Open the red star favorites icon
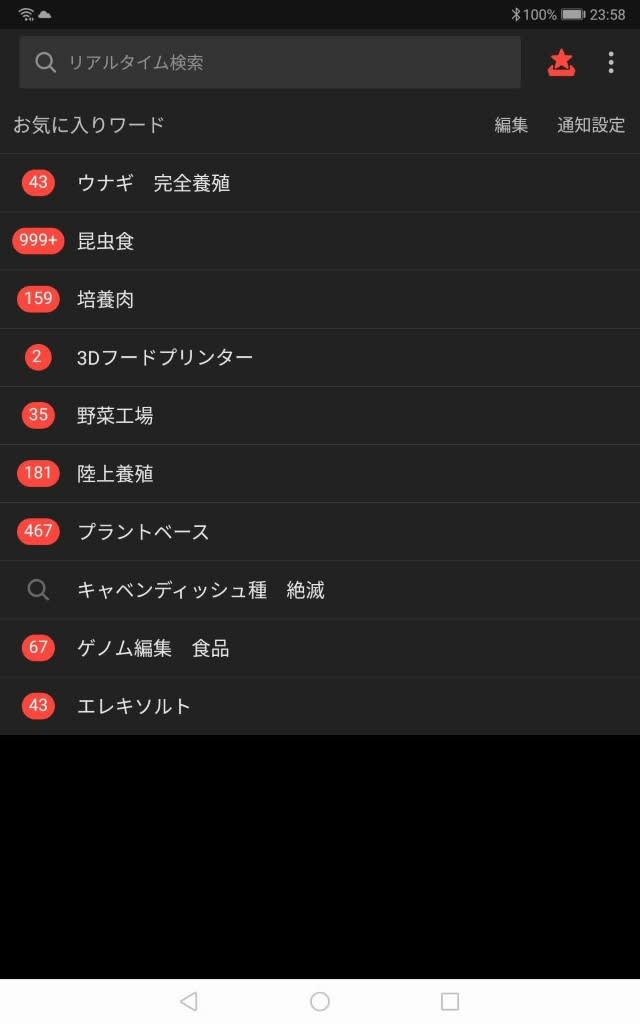The height and width of the screenshot is (1024, 640). tap(562, 63)
